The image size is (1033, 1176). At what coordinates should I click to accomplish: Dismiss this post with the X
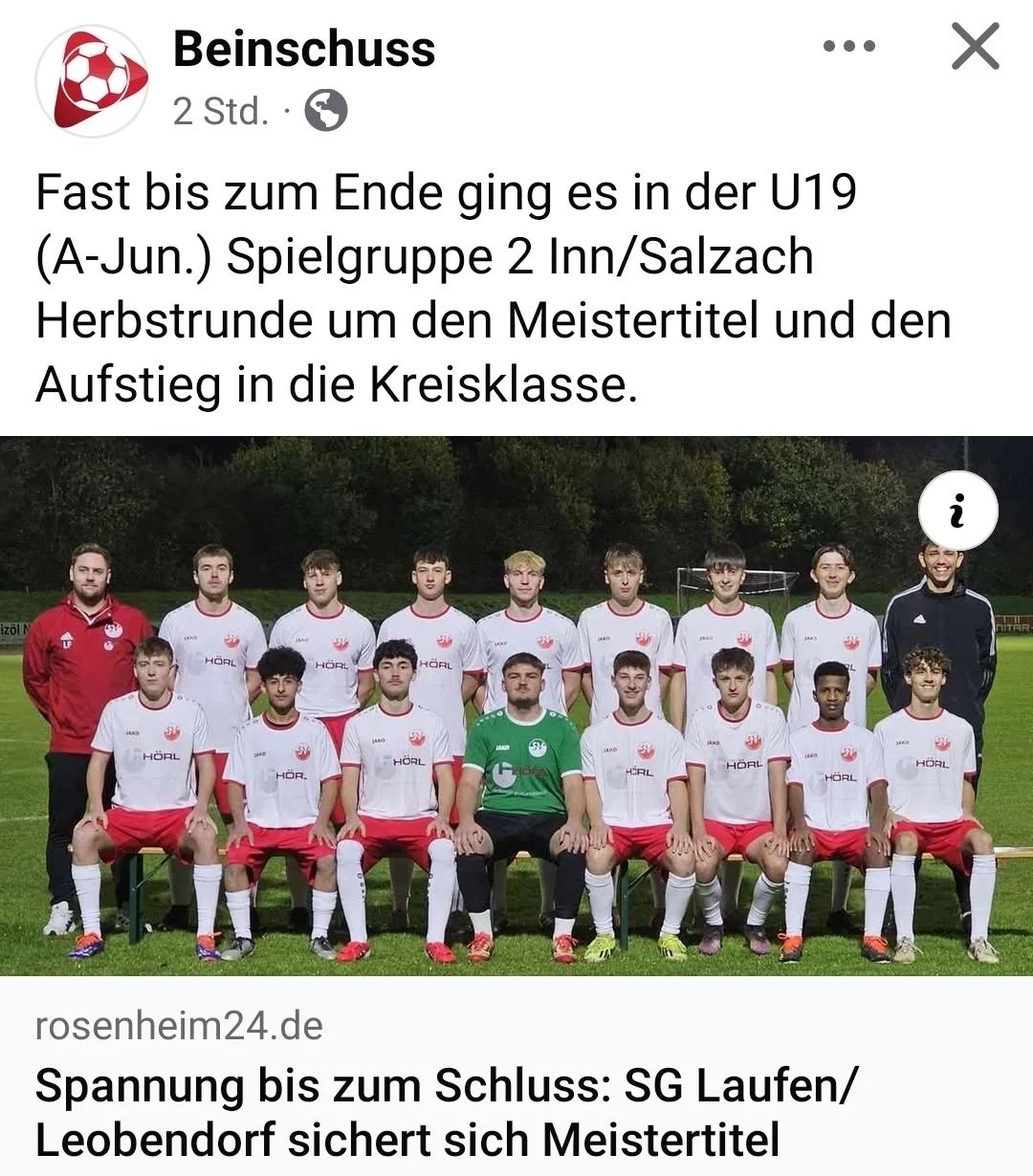[975, 47]
